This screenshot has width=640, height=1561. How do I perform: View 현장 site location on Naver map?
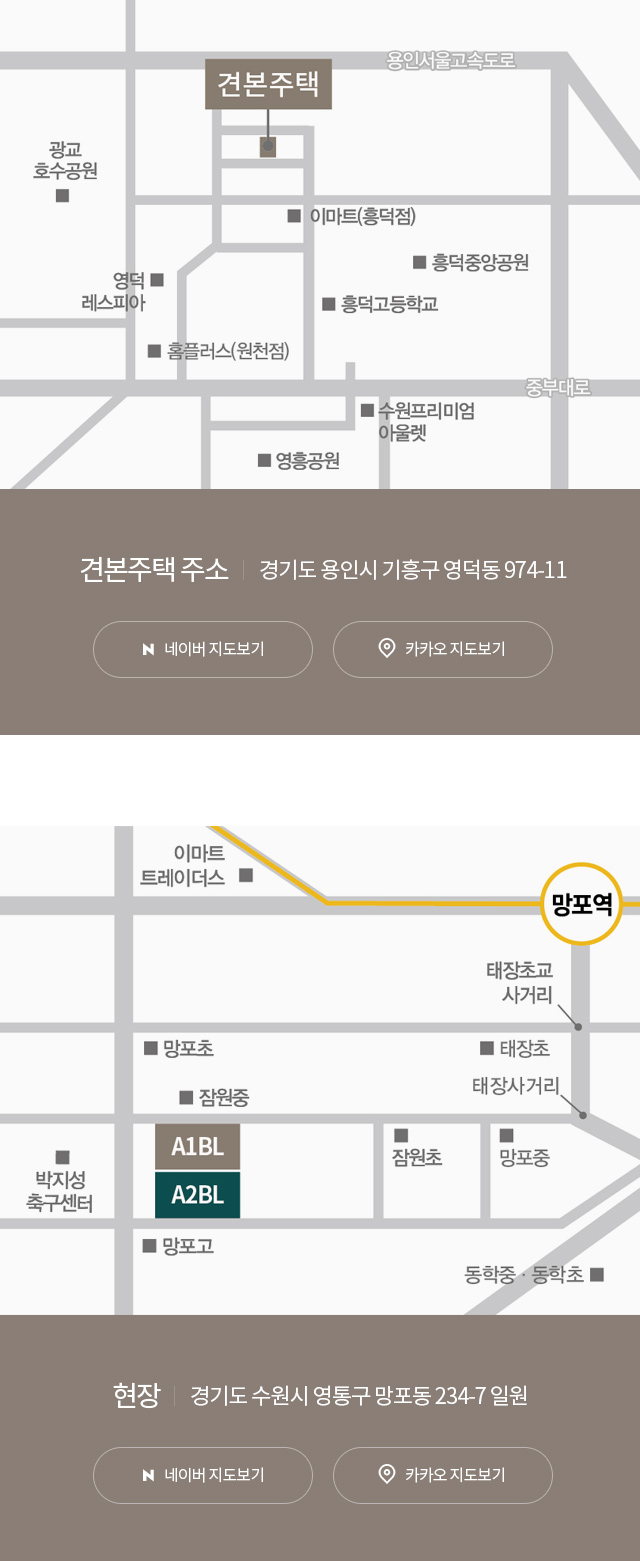click(203, 1475)
